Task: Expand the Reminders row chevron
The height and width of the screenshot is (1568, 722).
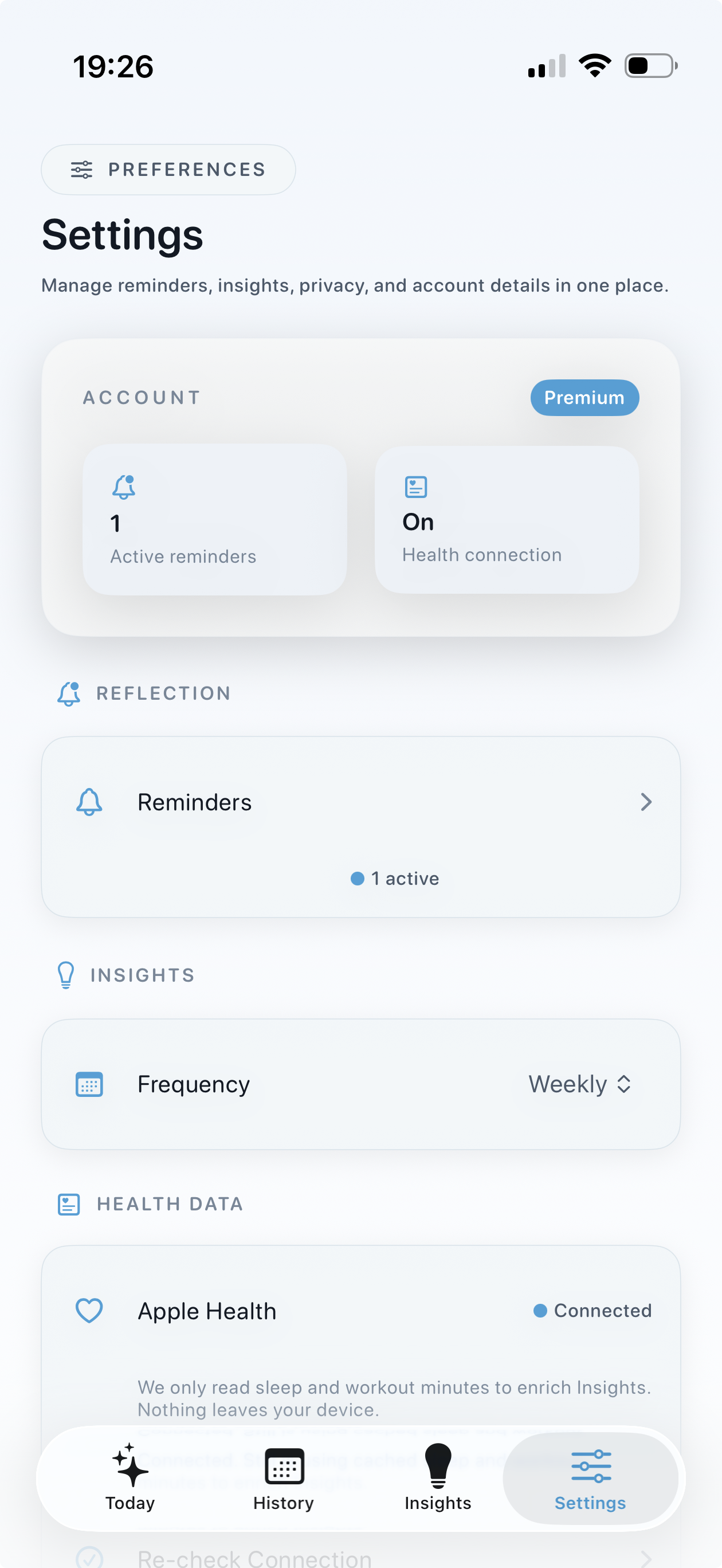Action: pos(646,802)
